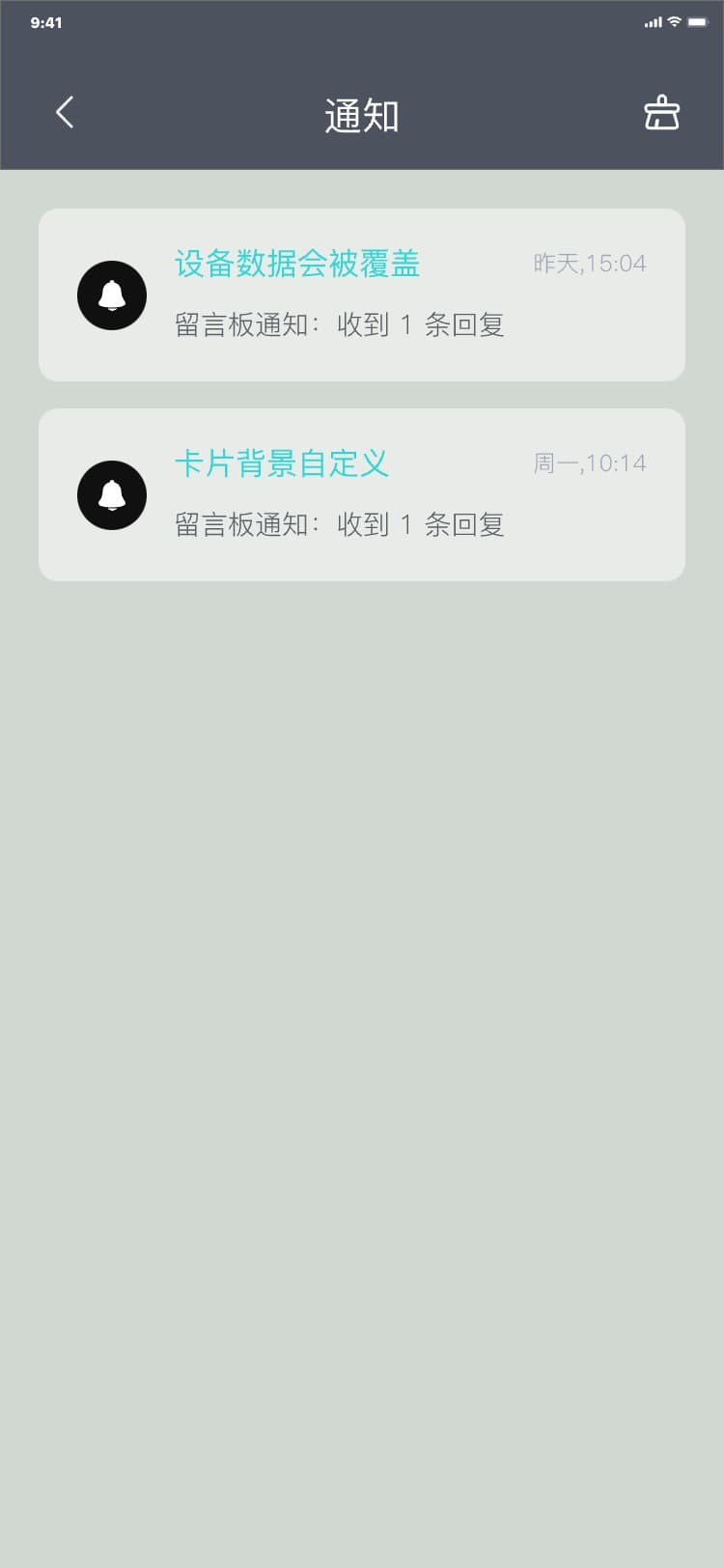Go back from the 通知 screen
Image resolution: width=724 pixels, height=1568 pixels.
click(65, 113)
